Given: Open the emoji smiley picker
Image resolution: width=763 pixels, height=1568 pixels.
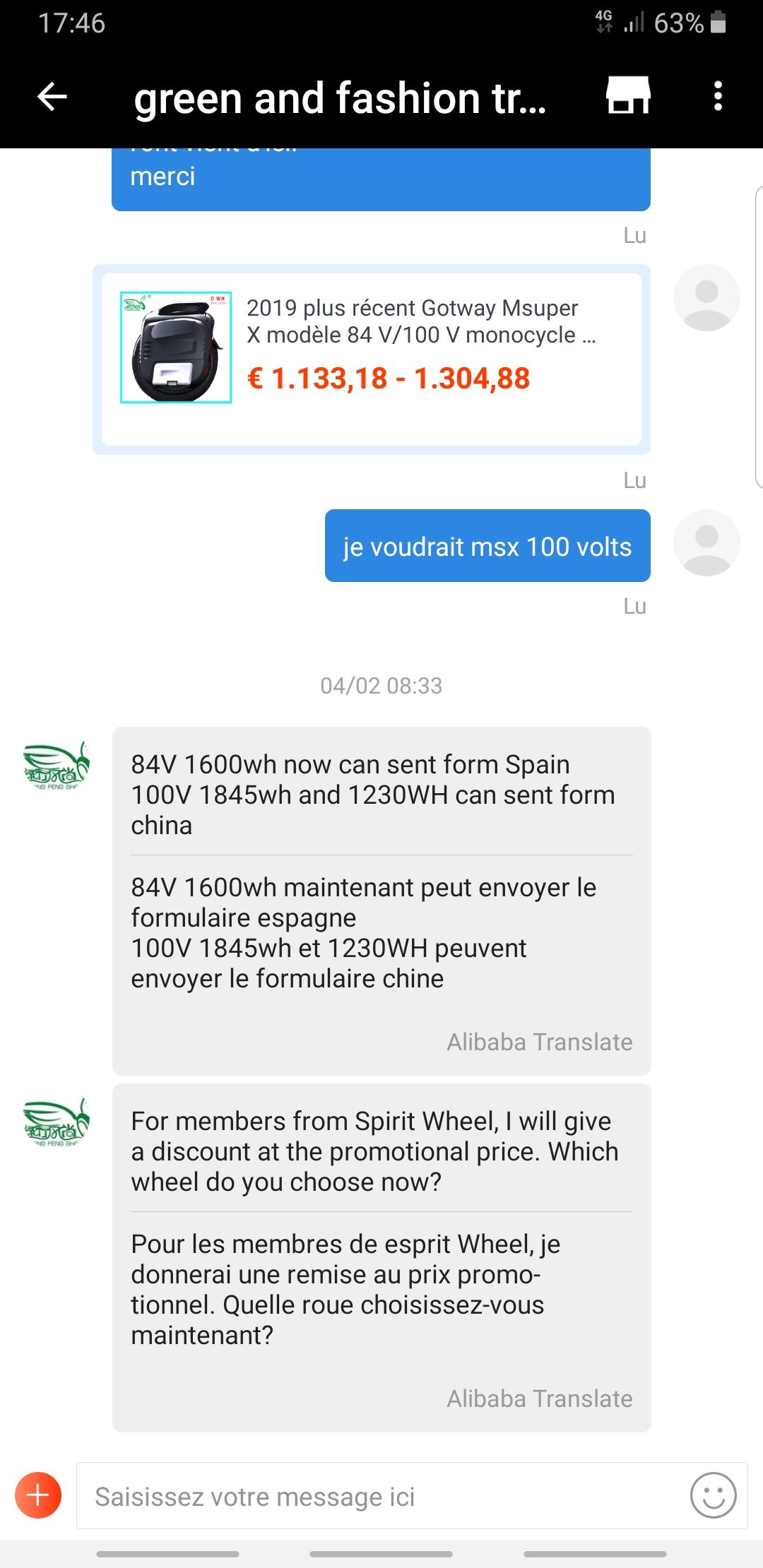Looking at the screenshot, I should point(713,1495).
